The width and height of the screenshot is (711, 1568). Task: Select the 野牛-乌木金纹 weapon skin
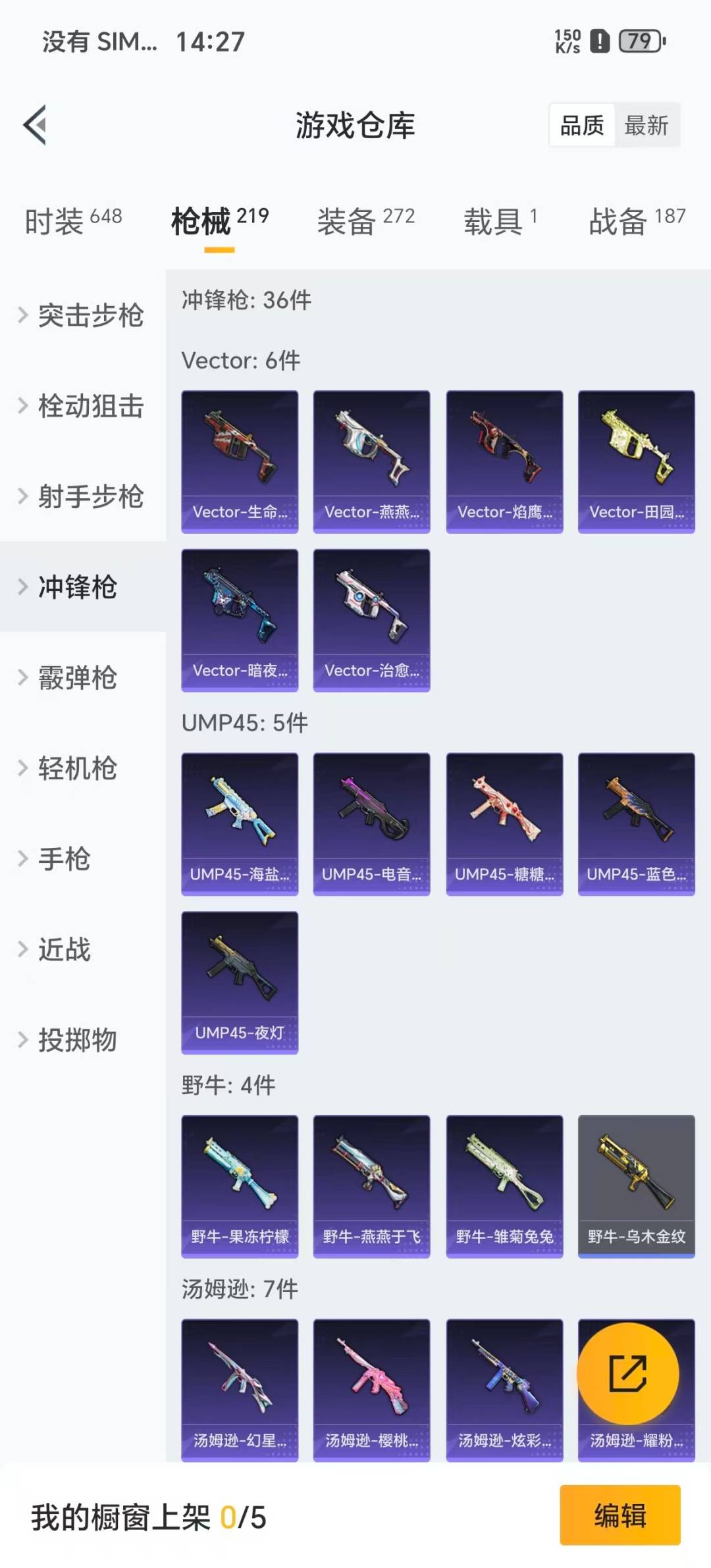point(634,1185)
